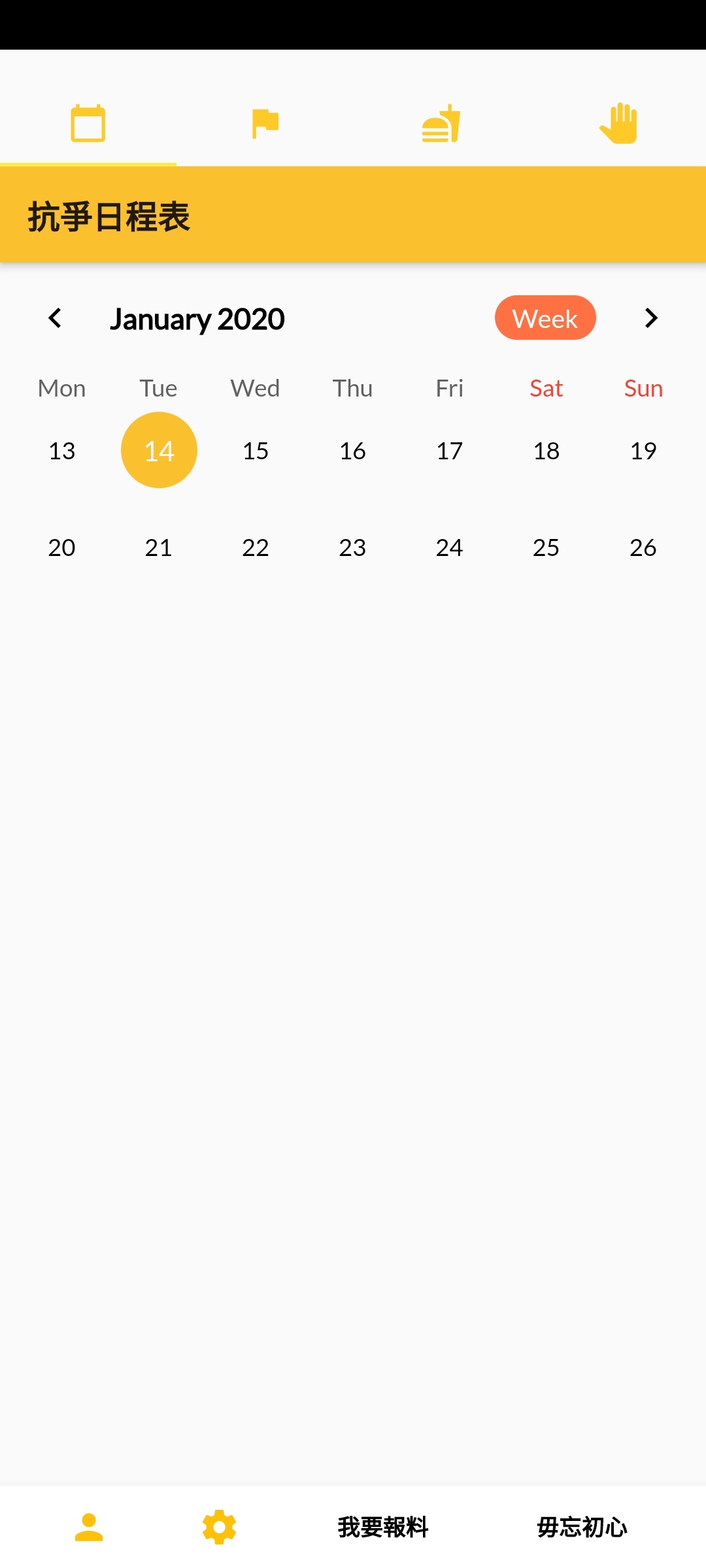Open the 毋忘初心 page
The height and width of the screenshot is (1568, 706).
pos(582,1527)
